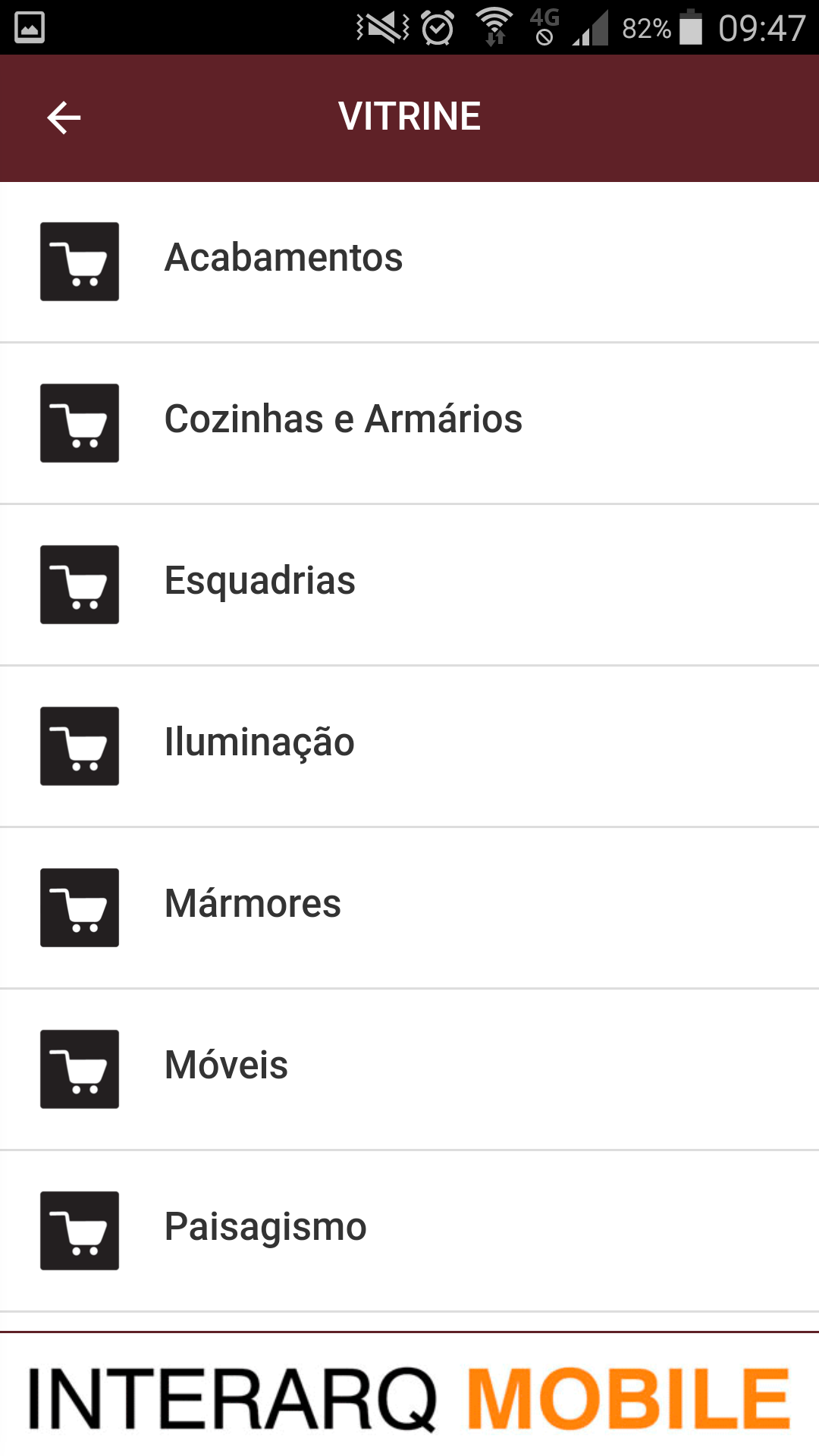
Task: Tap the Paisagismo row
Action: 409,1231
